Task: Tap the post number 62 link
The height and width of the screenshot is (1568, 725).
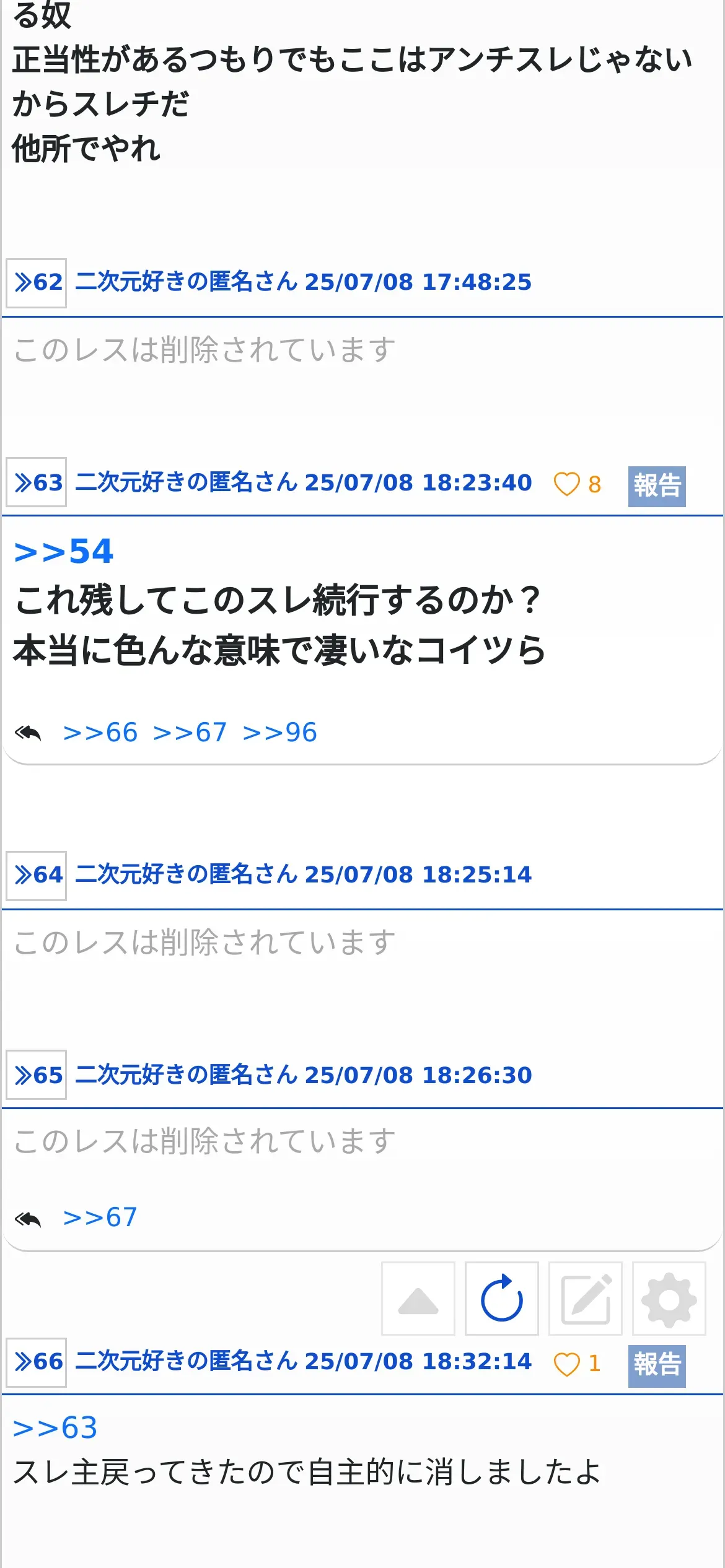Action: tap(37, 283)
